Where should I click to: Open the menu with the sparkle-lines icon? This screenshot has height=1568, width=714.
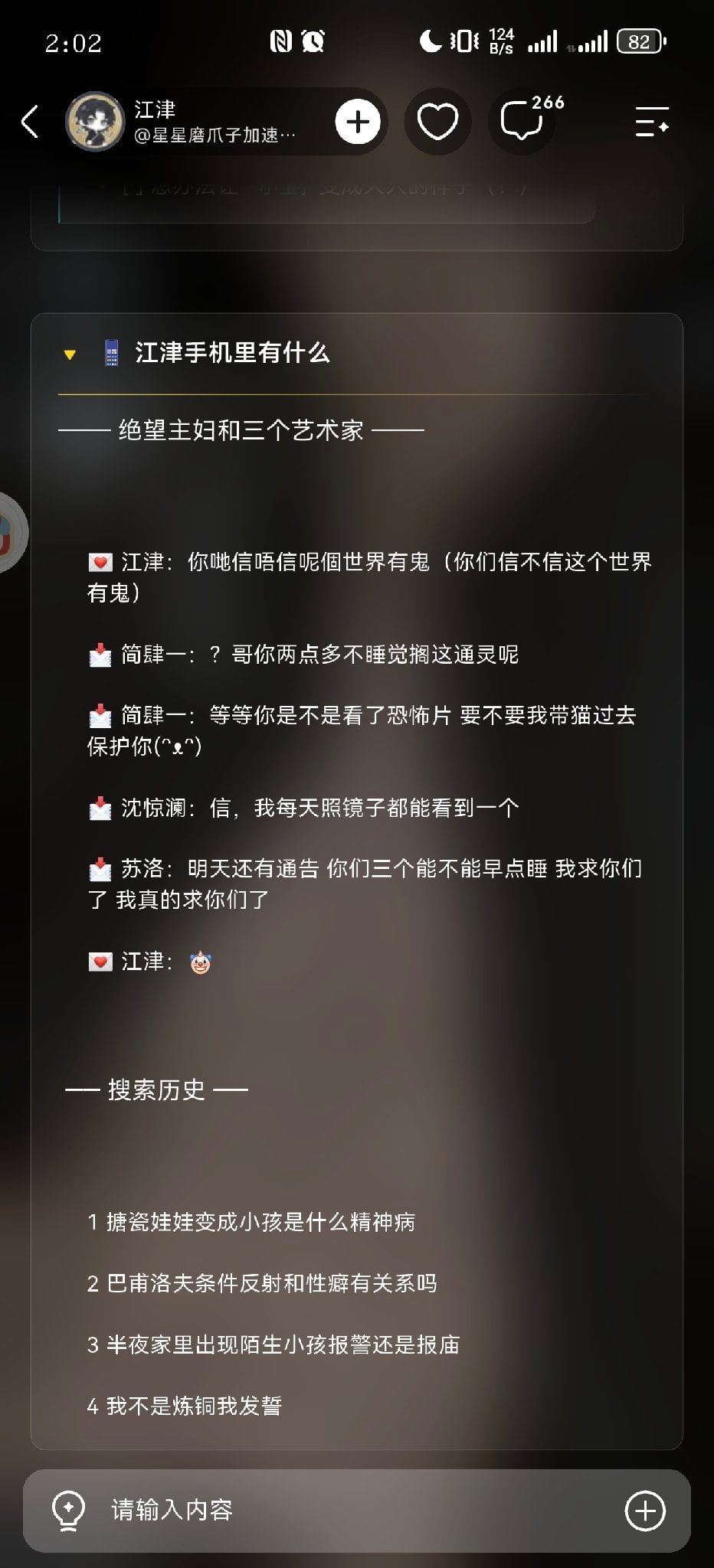click(x=652, y=122)
